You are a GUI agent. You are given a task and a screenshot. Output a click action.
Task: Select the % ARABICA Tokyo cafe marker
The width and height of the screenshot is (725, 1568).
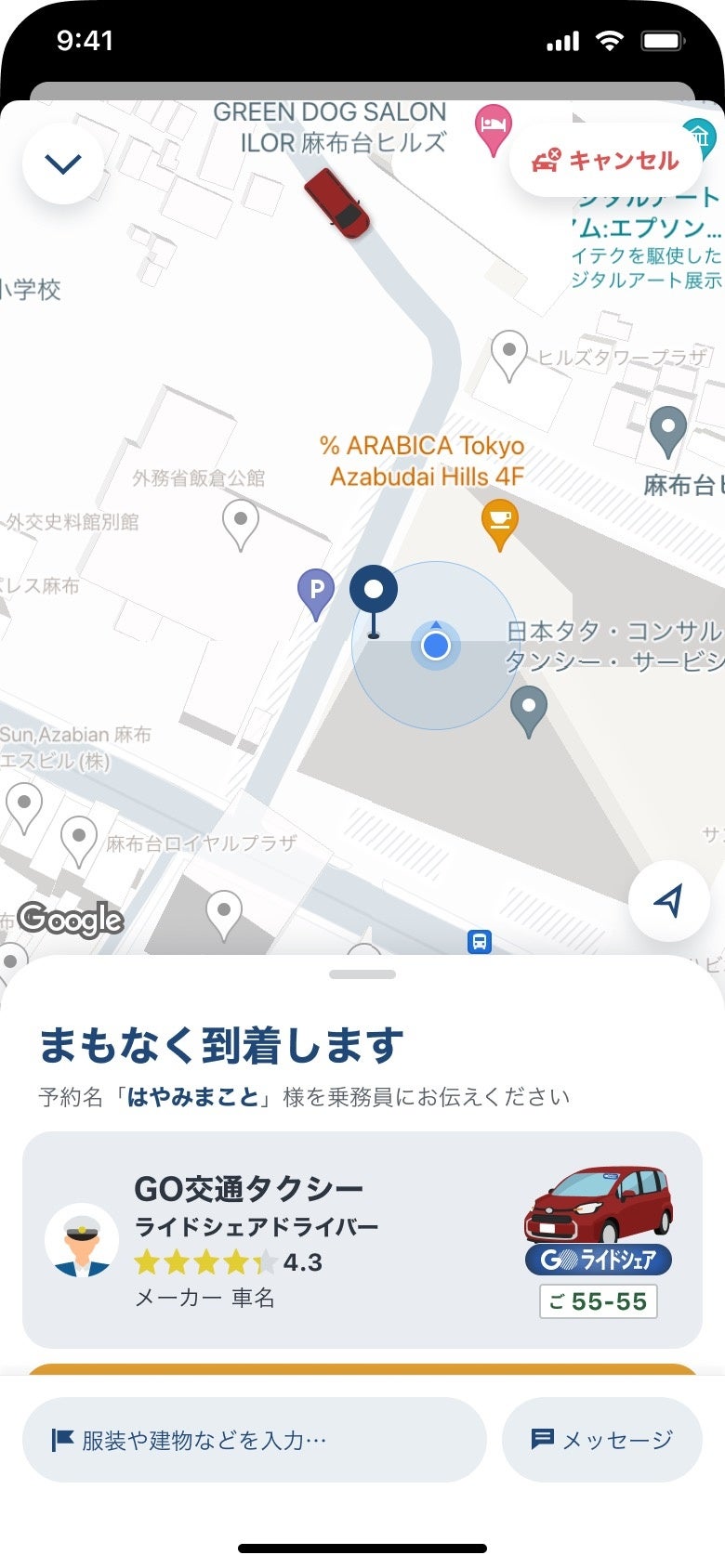tap(500, 522)
